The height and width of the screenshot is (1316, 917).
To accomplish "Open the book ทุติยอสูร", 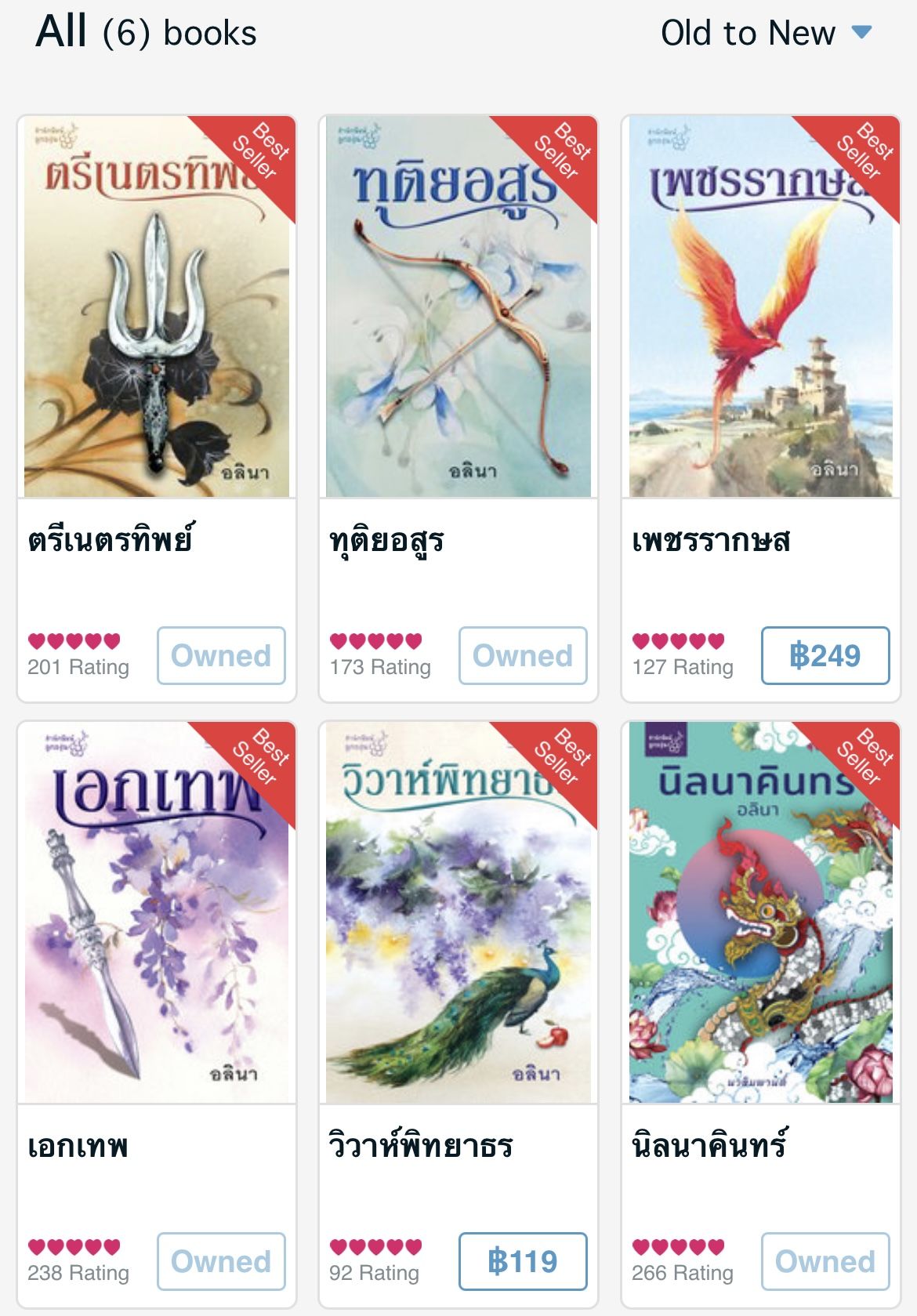I will pos(458,306).
